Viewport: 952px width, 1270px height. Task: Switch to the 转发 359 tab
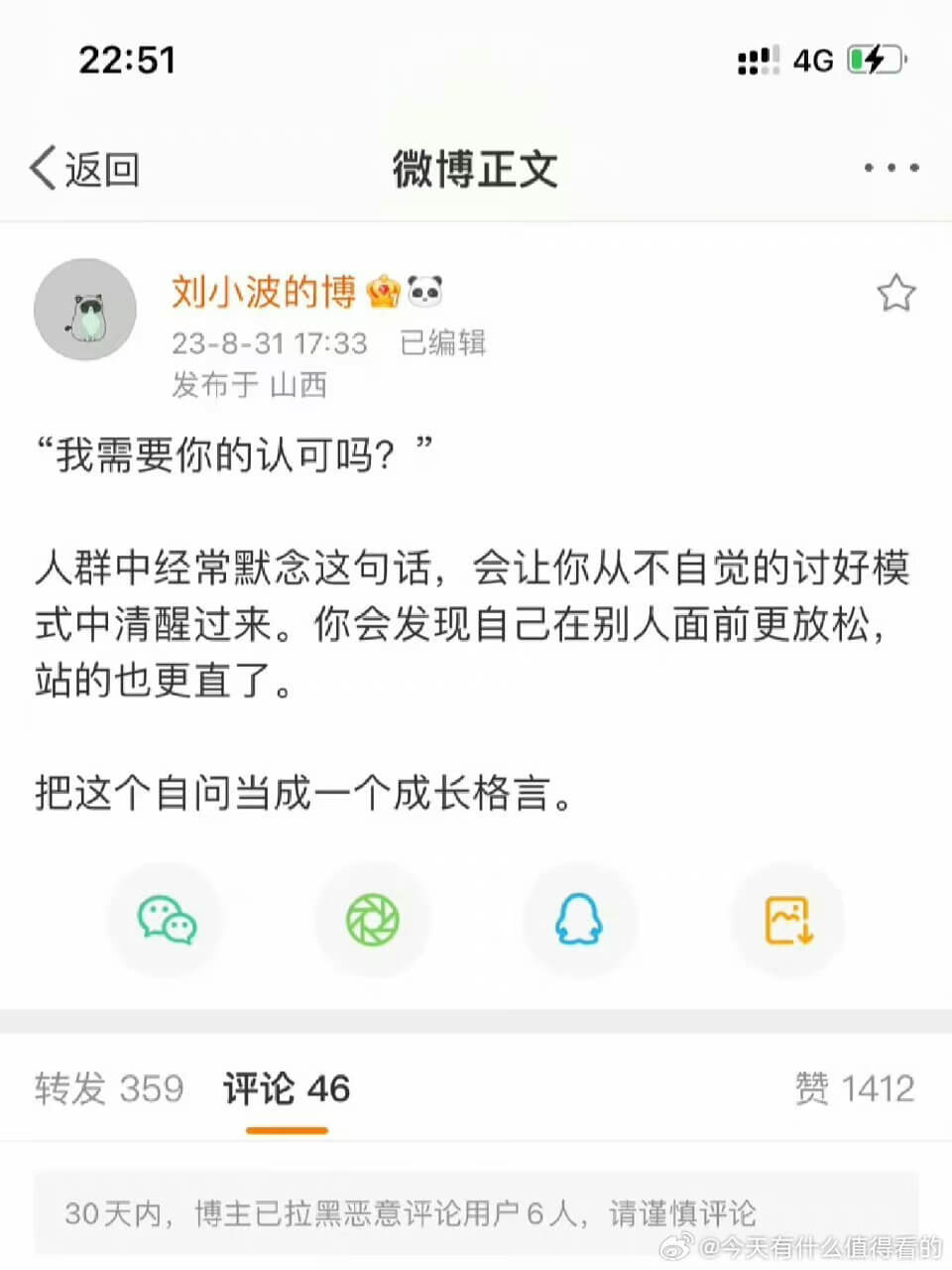click(x=109, y=1088)
